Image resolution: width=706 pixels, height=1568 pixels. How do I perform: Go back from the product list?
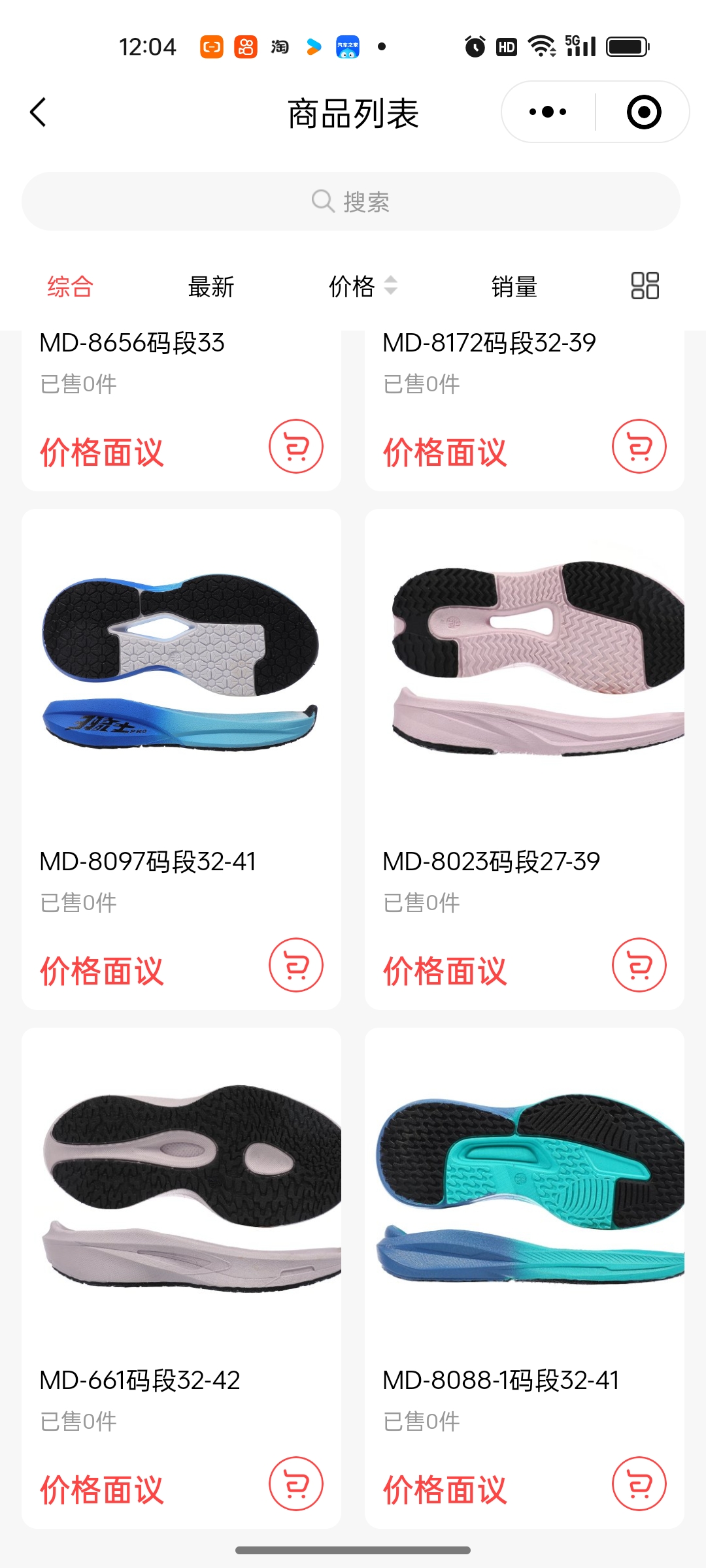[x=39, y=112]
